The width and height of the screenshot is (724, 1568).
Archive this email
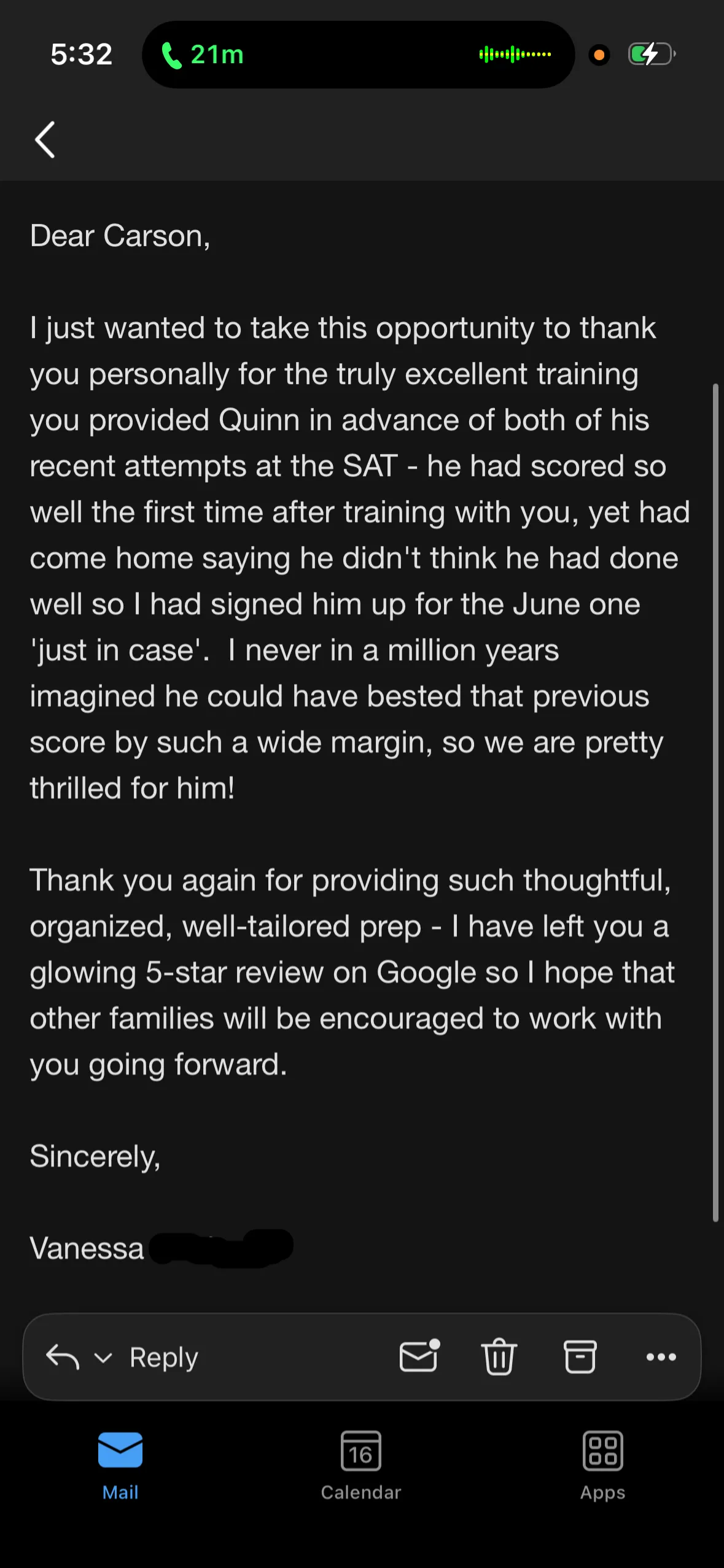tap(580, 1356)
